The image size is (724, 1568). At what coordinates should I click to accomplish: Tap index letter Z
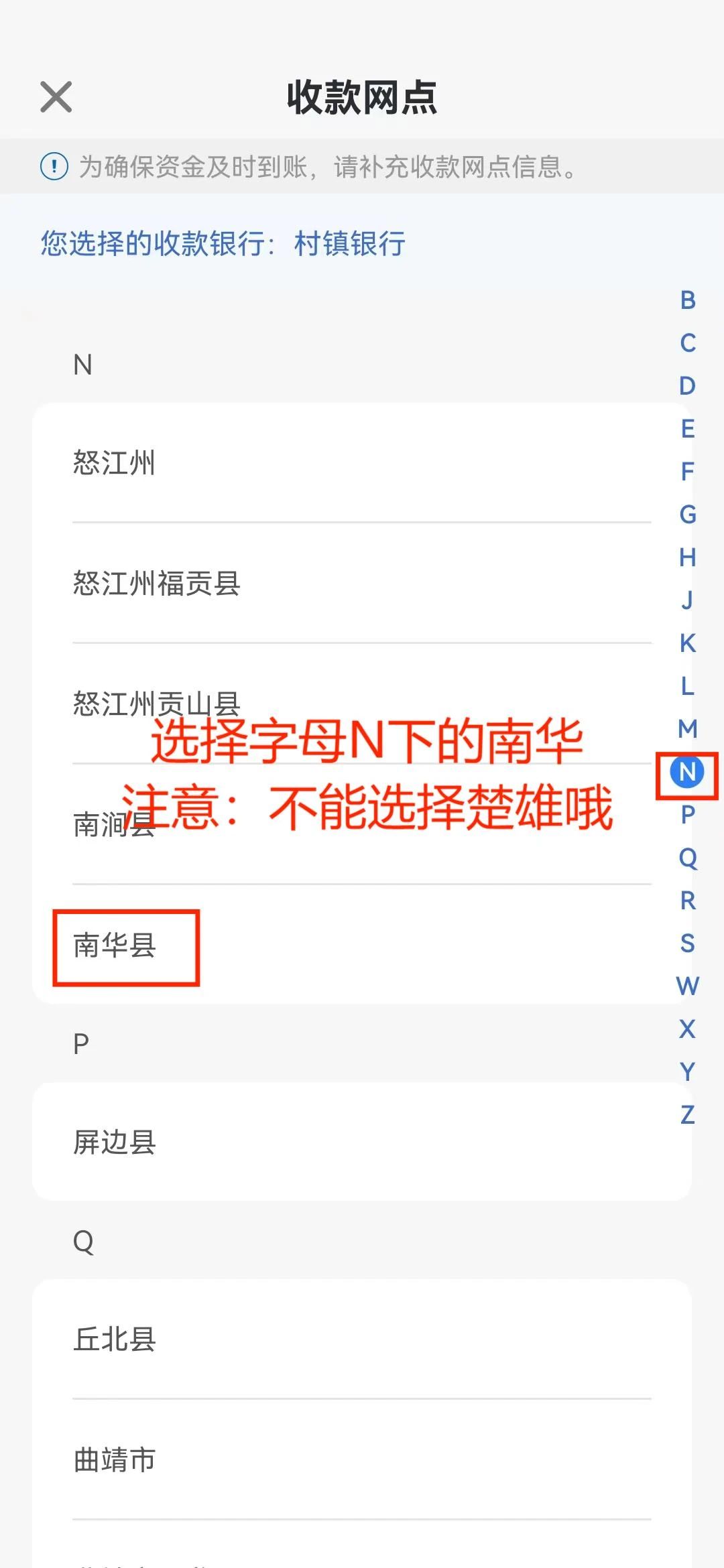[688, 1115]
